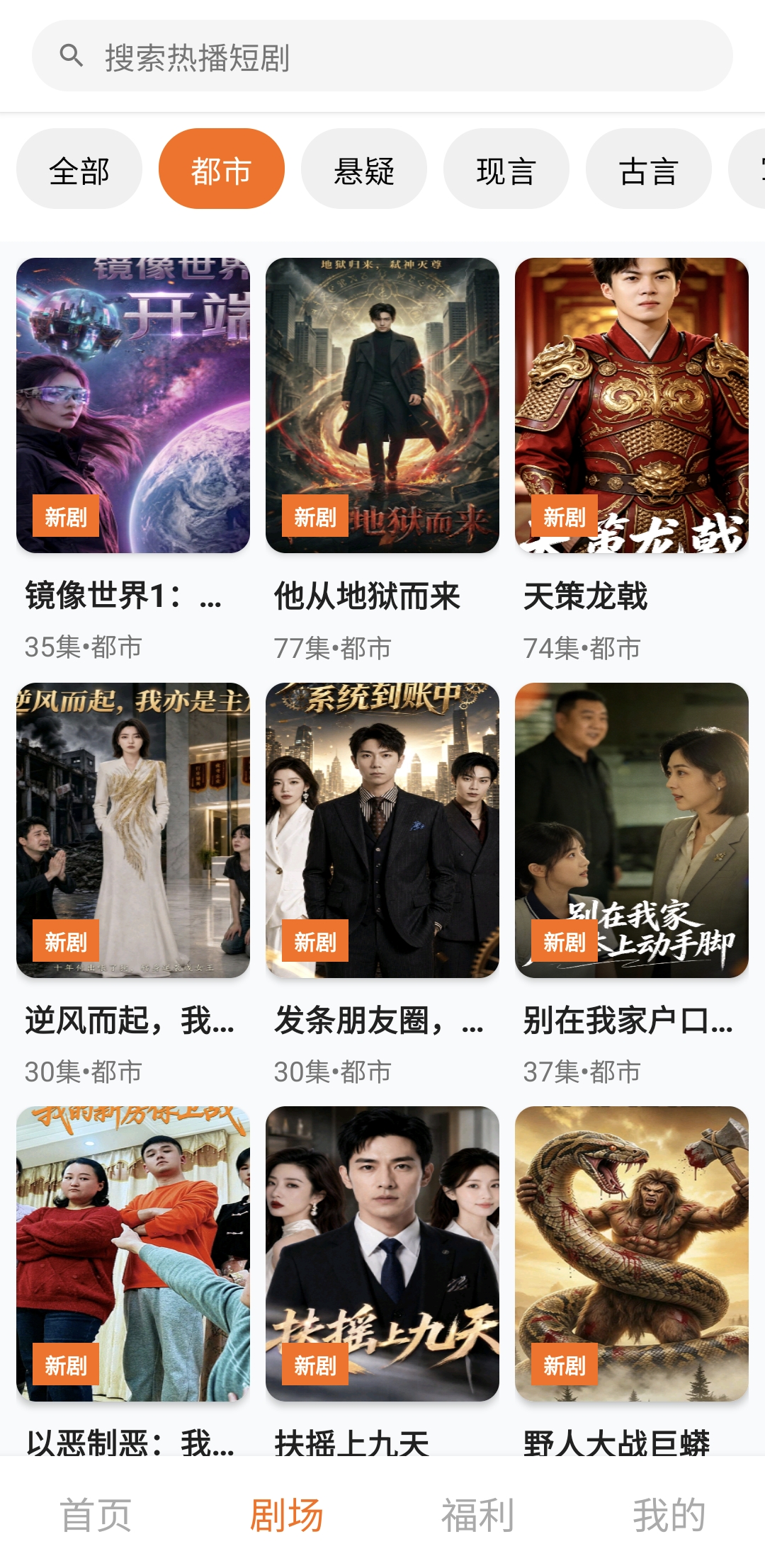Filter by the 悬疑 chip
The height and width of the screenshot is (1568, 765).
(364, 169)
